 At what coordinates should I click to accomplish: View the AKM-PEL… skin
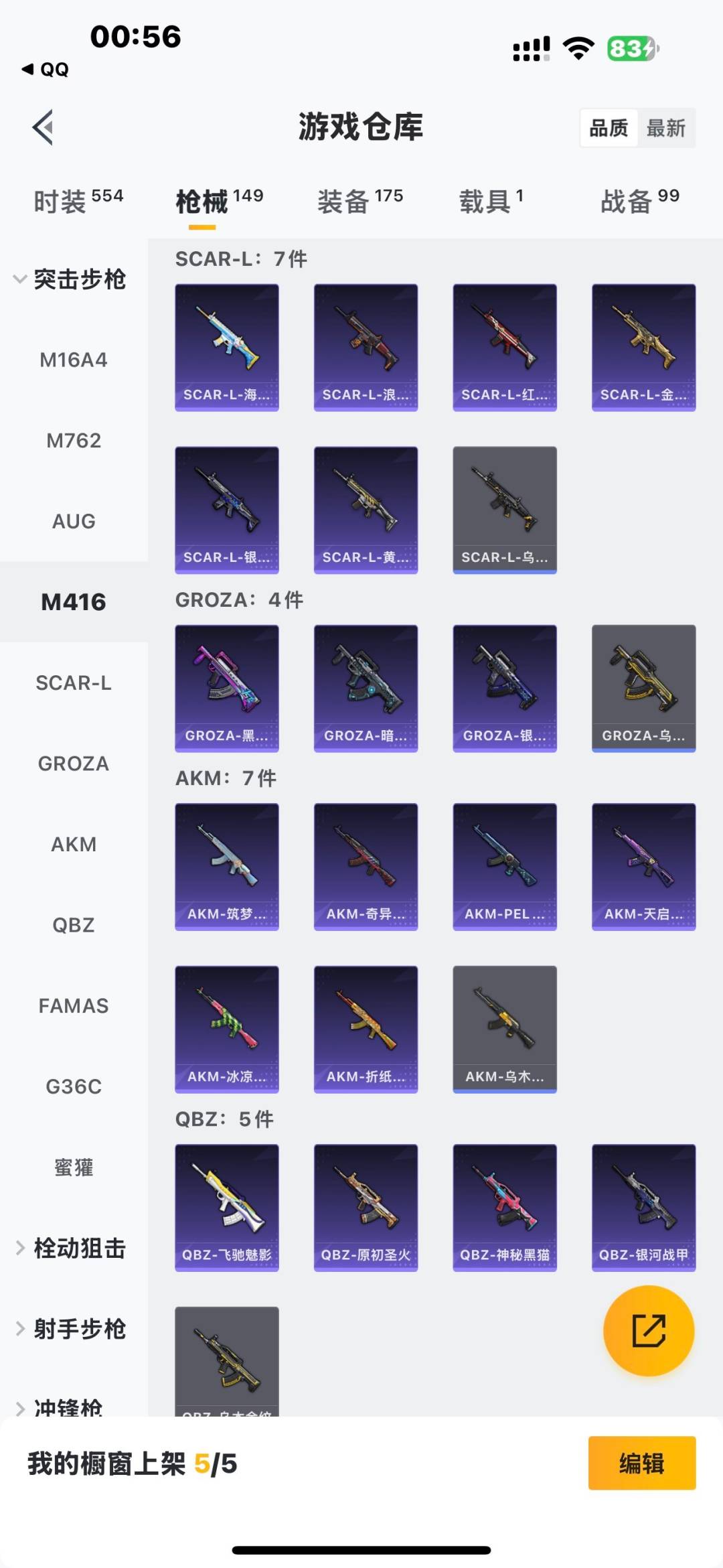[505, 866]
